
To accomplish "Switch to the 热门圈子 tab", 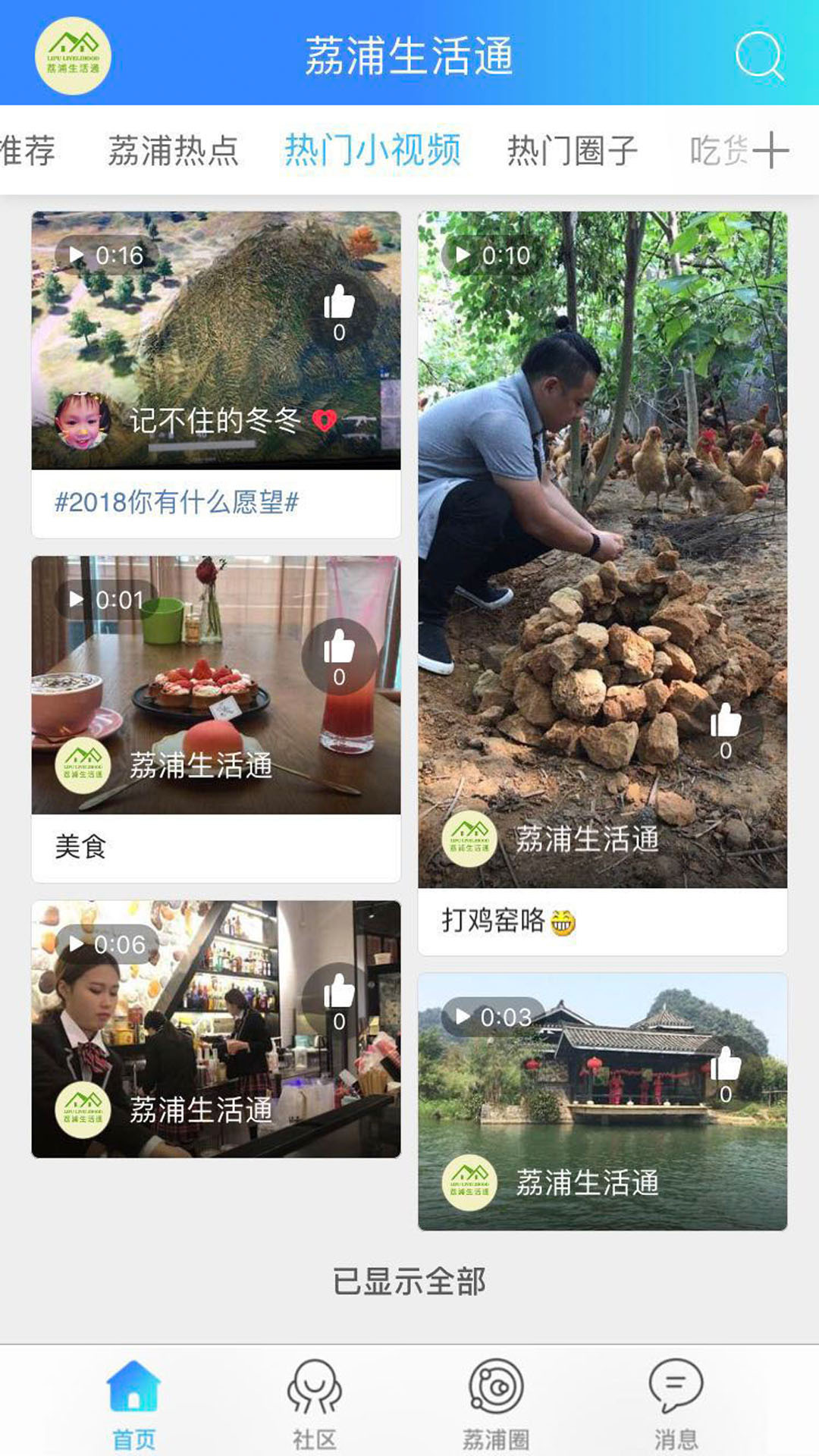I will point(572,150).
